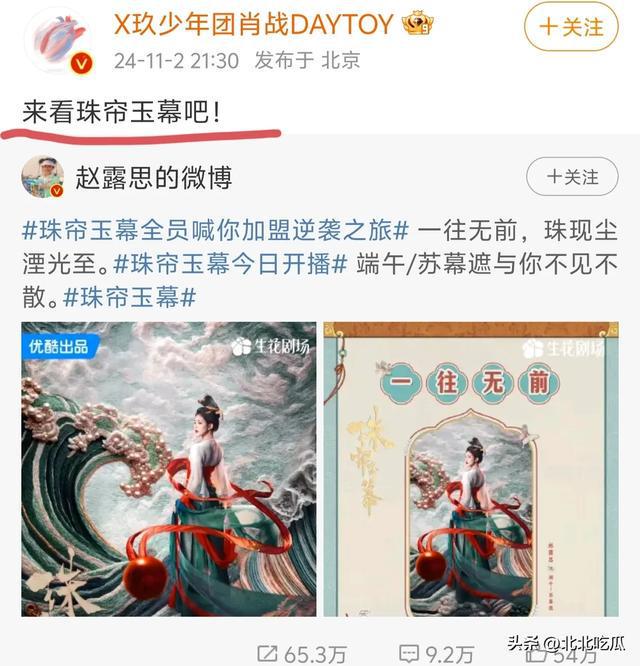Follow 赵露思的微博

tap(572, 177)
